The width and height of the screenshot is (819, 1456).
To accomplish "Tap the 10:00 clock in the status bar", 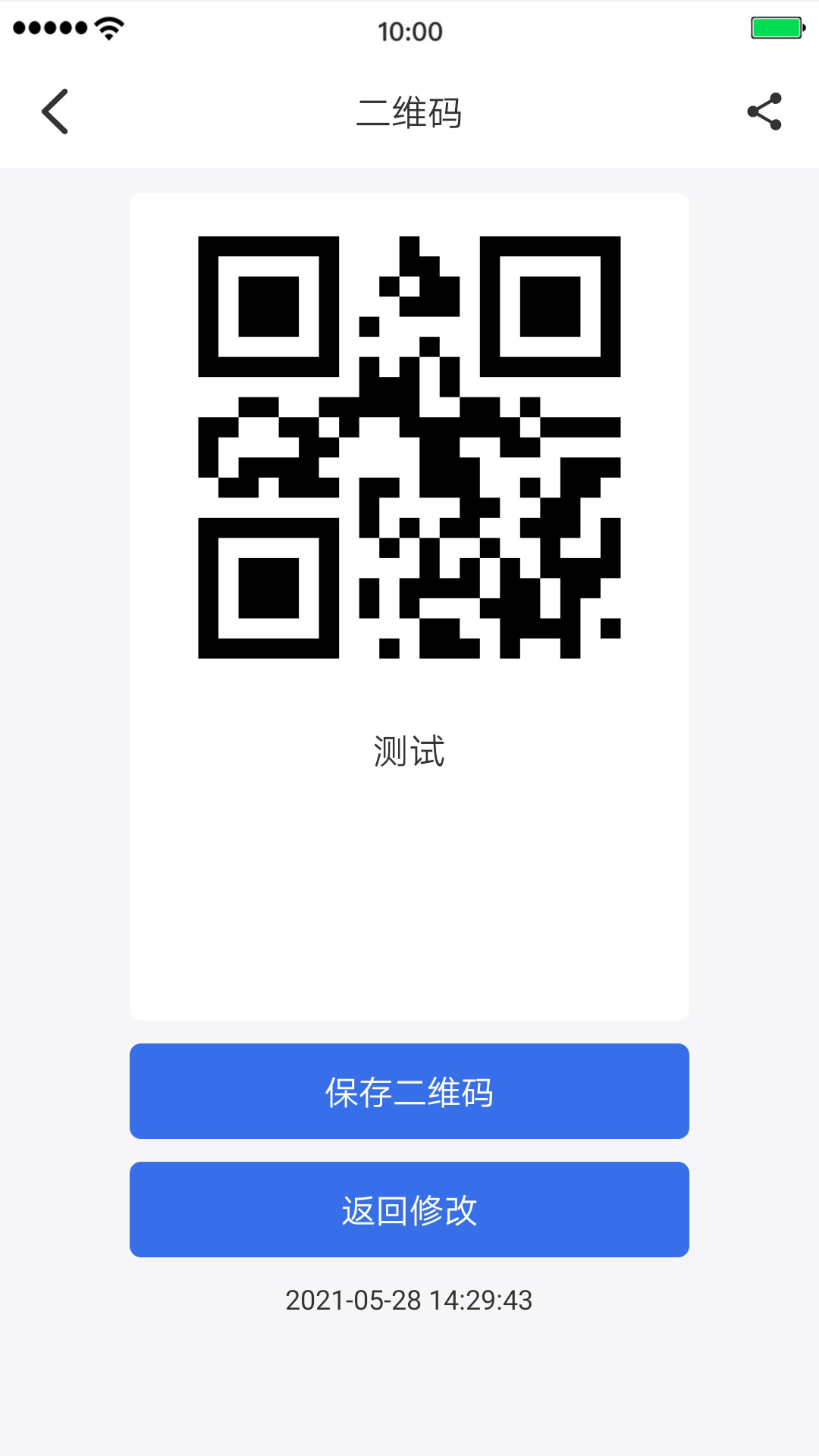I will (409, 30).
